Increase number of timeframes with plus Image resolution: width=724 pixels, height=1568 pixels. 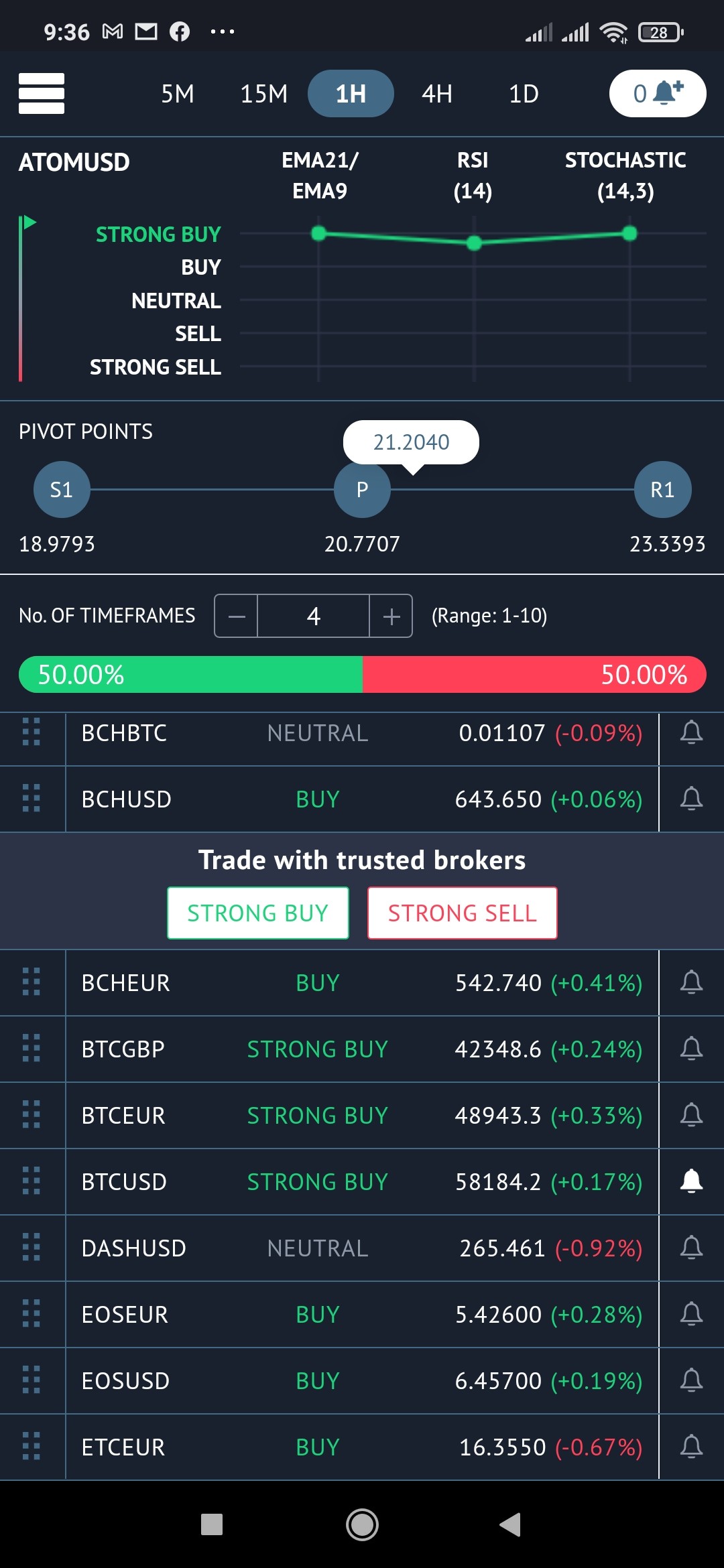pos(391,616)
